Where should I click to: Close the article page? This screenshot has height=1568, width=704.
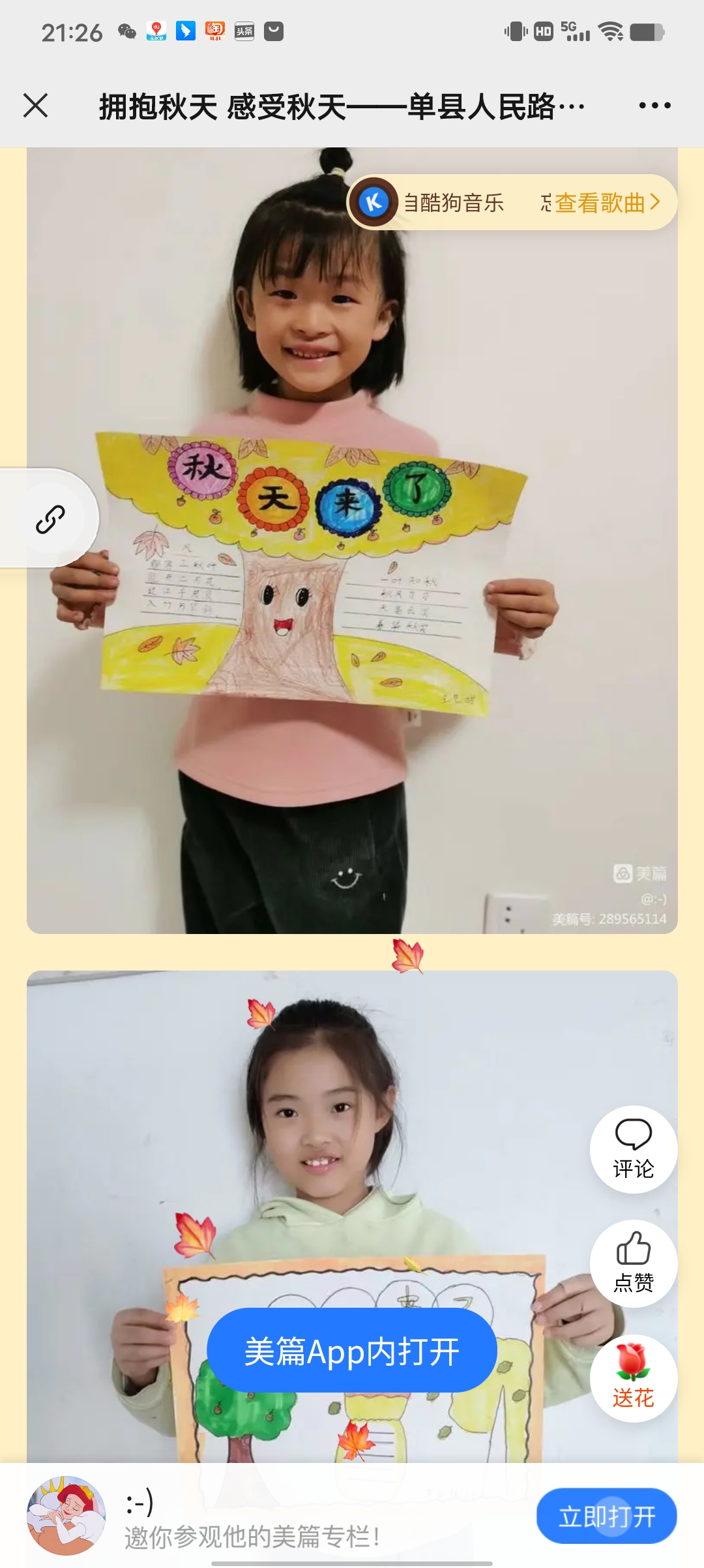click(36, 106)
